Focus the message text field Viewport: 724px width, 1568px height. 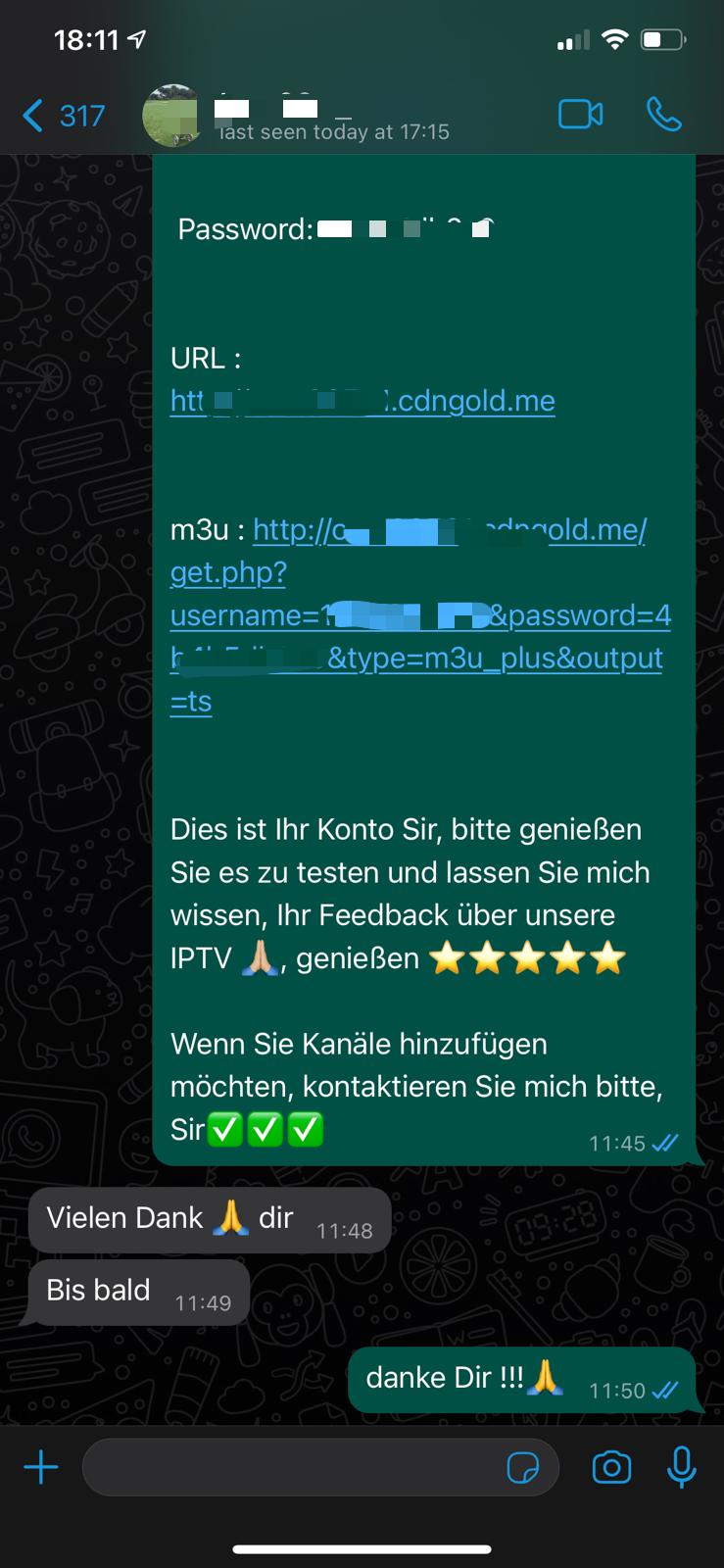[x=294, y=1467]
